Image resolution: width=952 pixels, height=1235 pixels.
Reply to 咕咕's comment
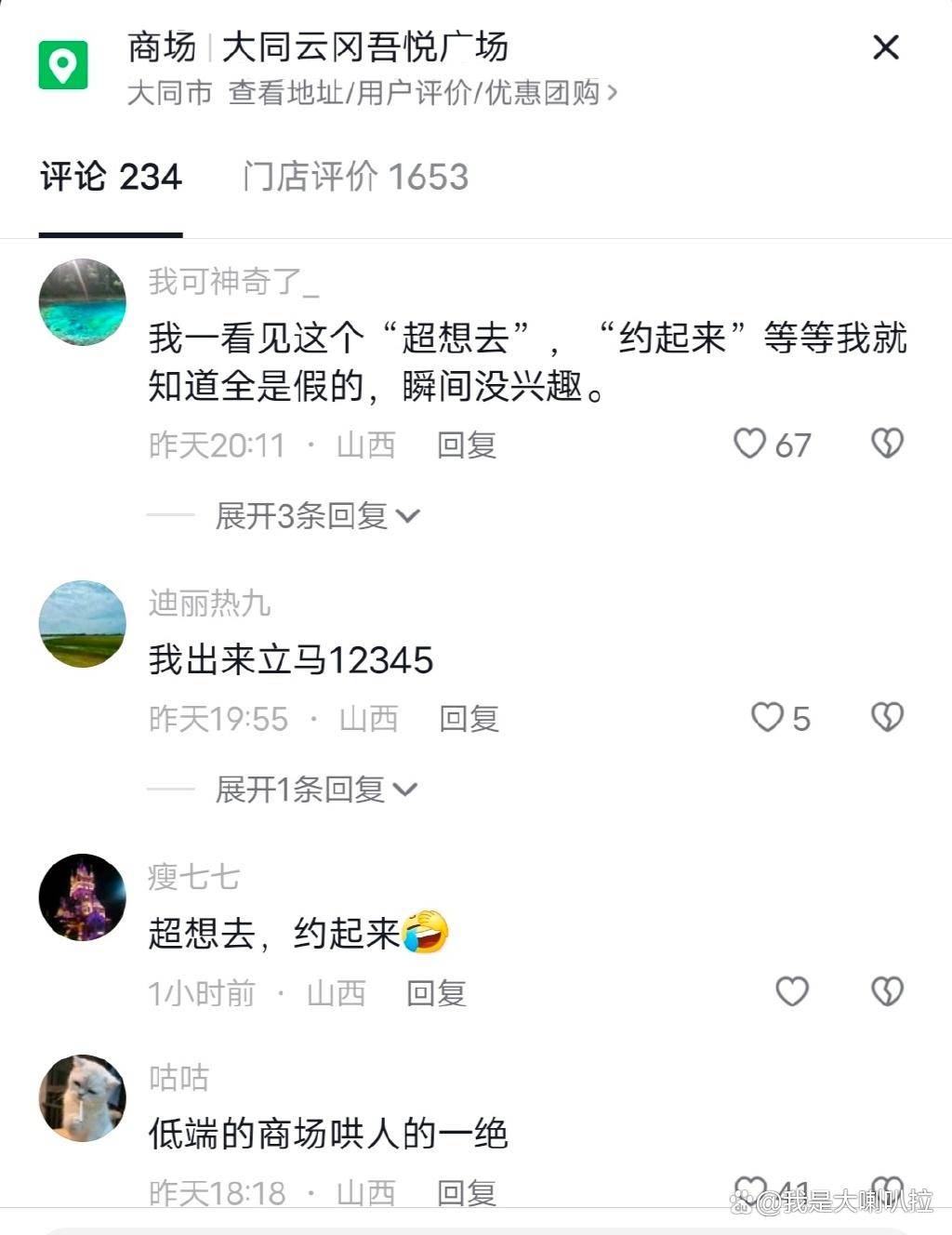coord(467,1193)
